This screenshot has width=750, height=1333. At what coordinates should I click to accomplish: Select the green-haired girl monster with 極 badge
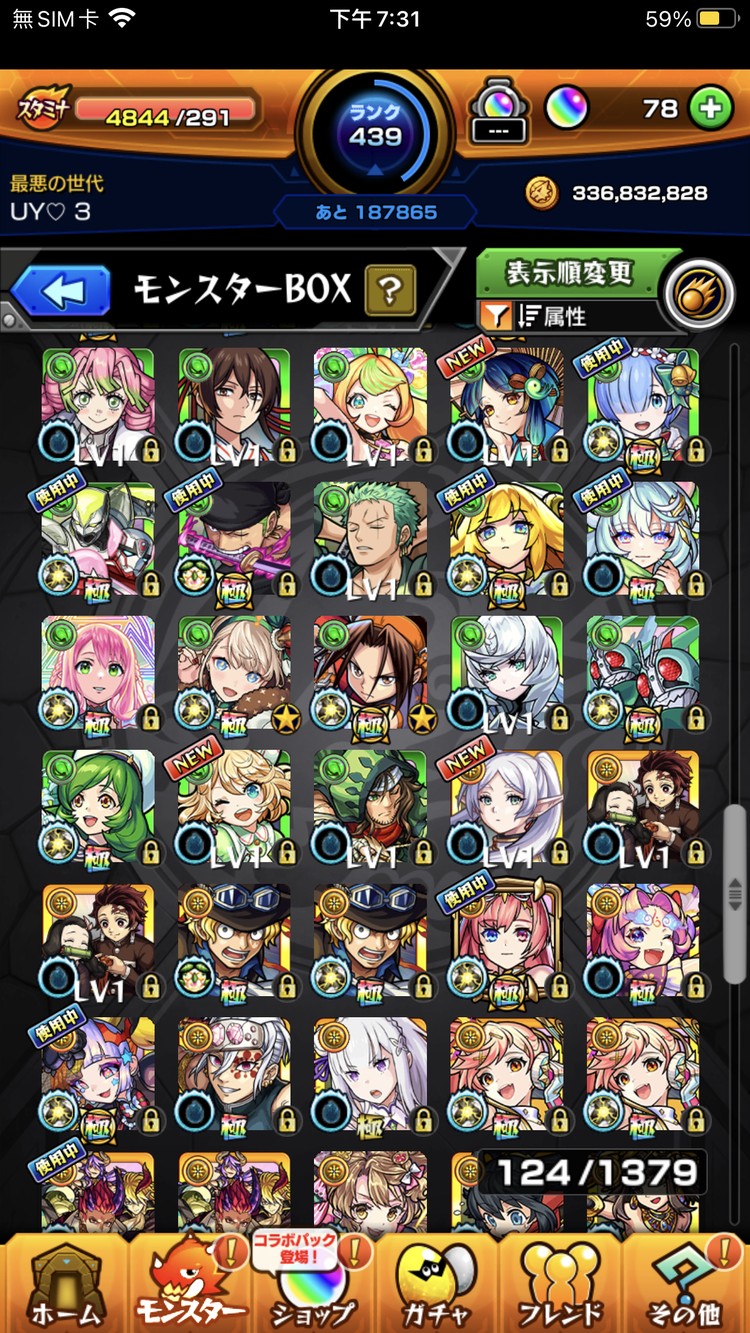tap(98, 806)
